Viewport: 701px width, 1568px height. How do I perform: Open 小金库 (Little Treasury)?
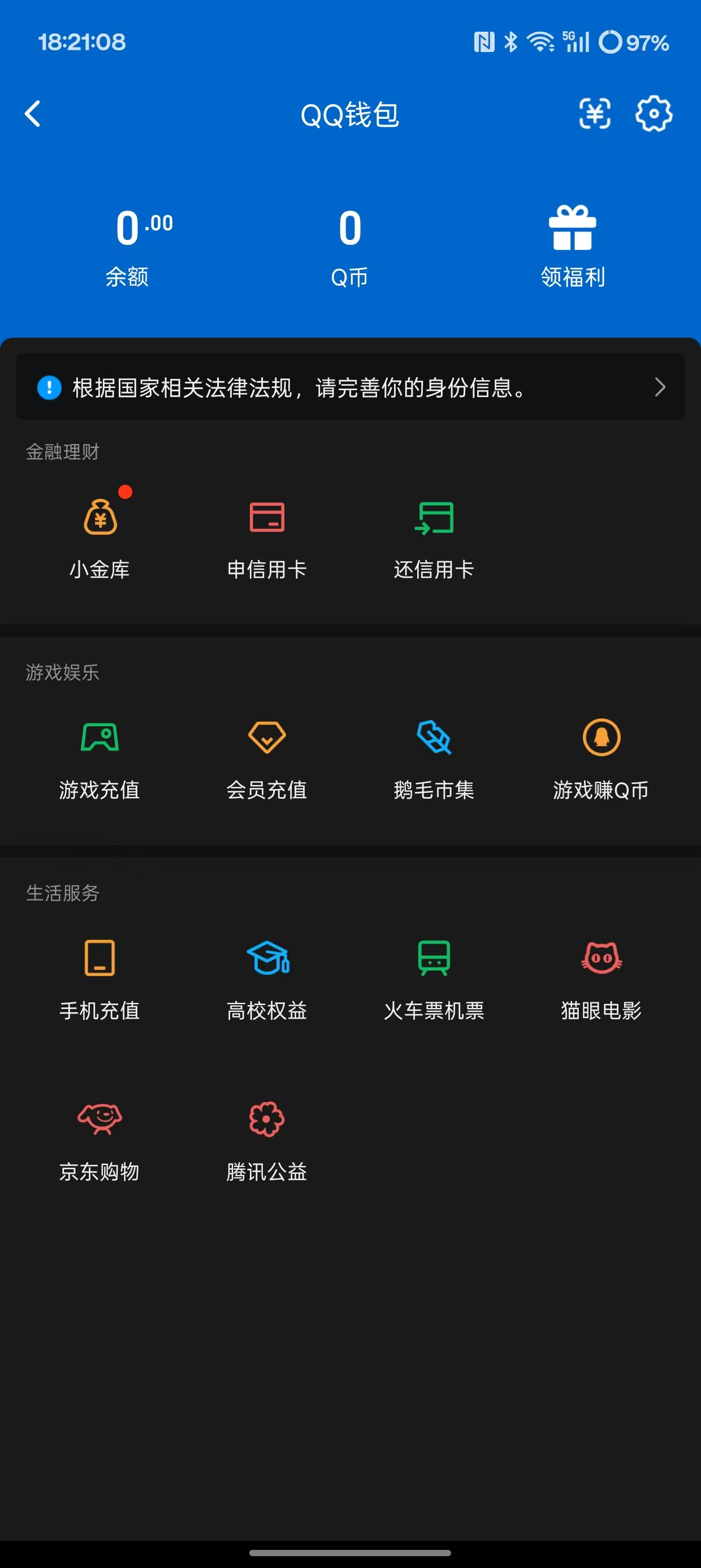99,537
